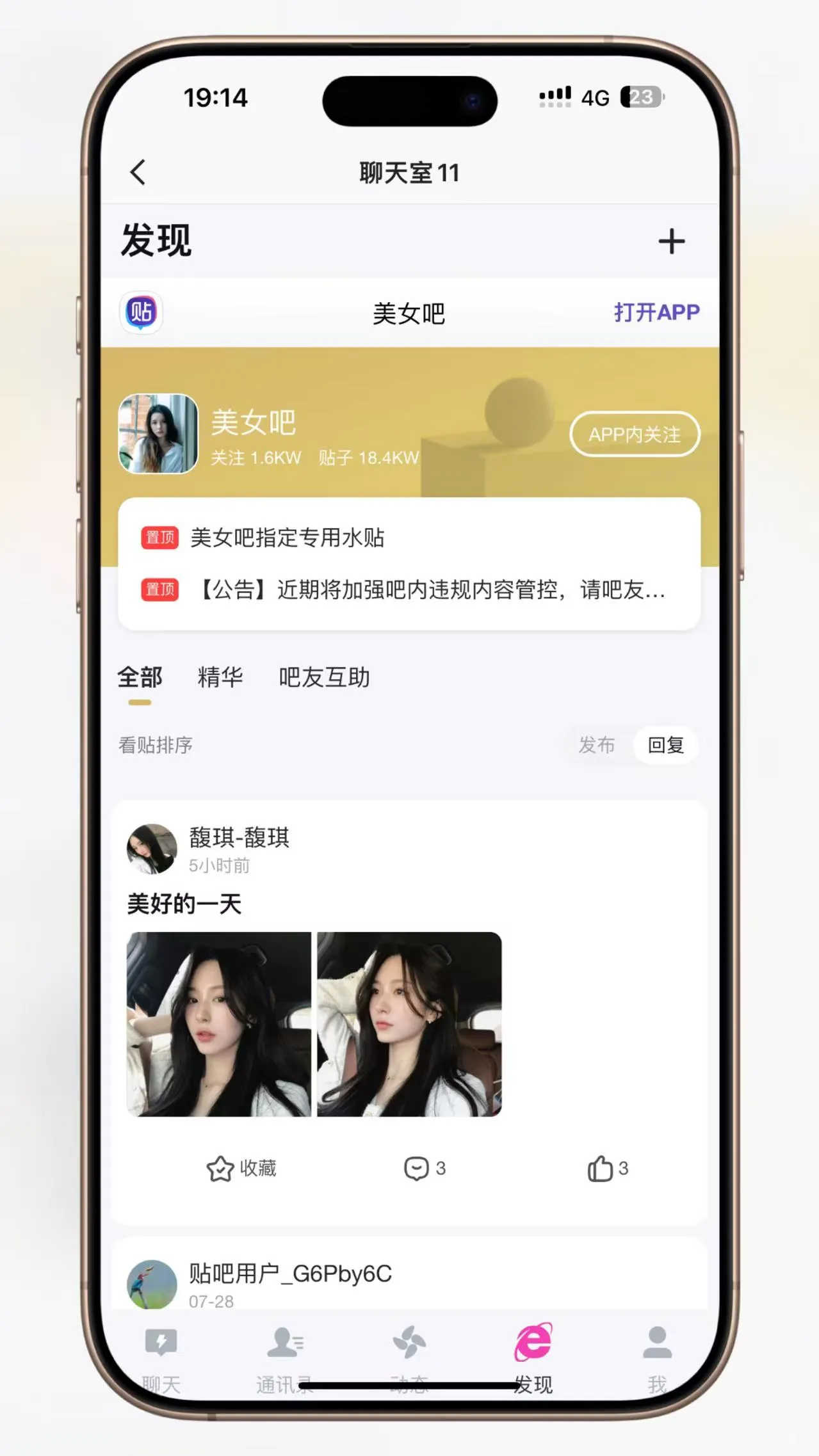Screen dimensions: 819x1456
Task: Like the 美好的一天 post
Action: point(608,1169)
